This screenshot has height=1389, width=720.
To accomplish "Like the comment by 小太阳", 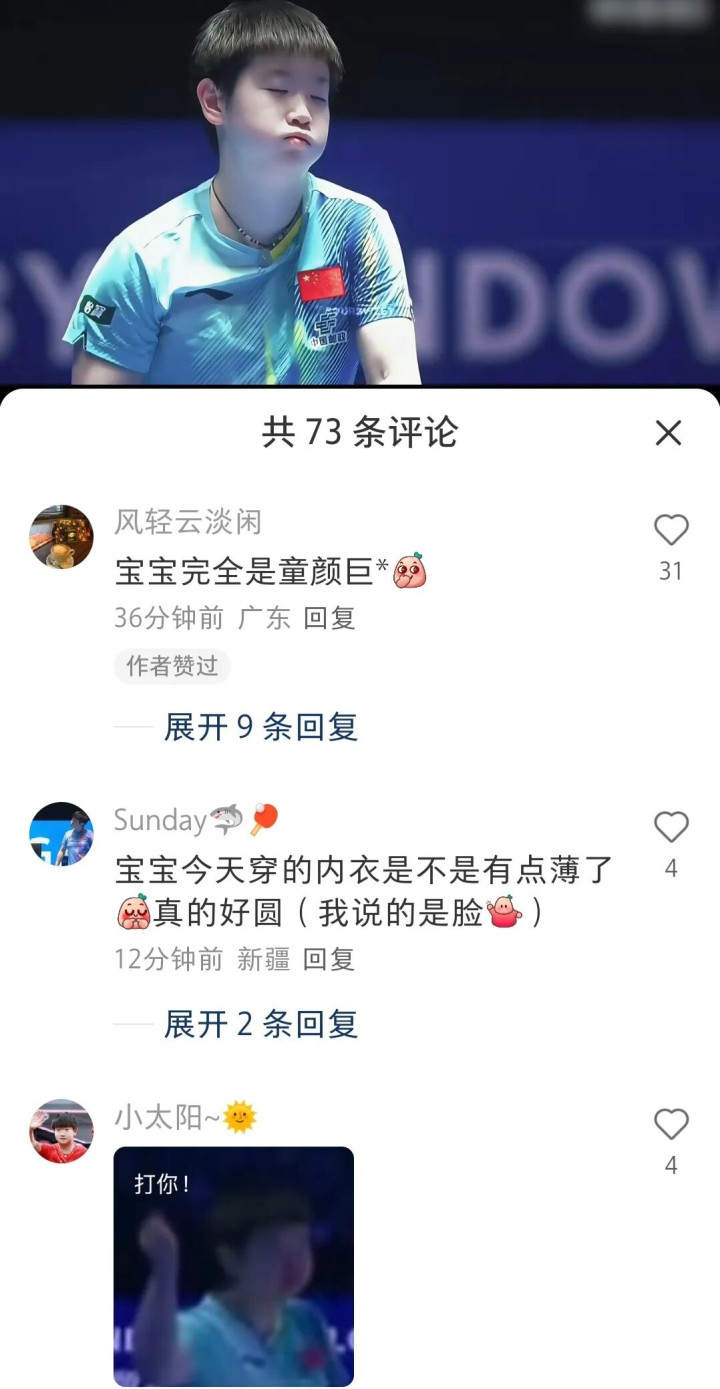I will [x=671, y=1125].
